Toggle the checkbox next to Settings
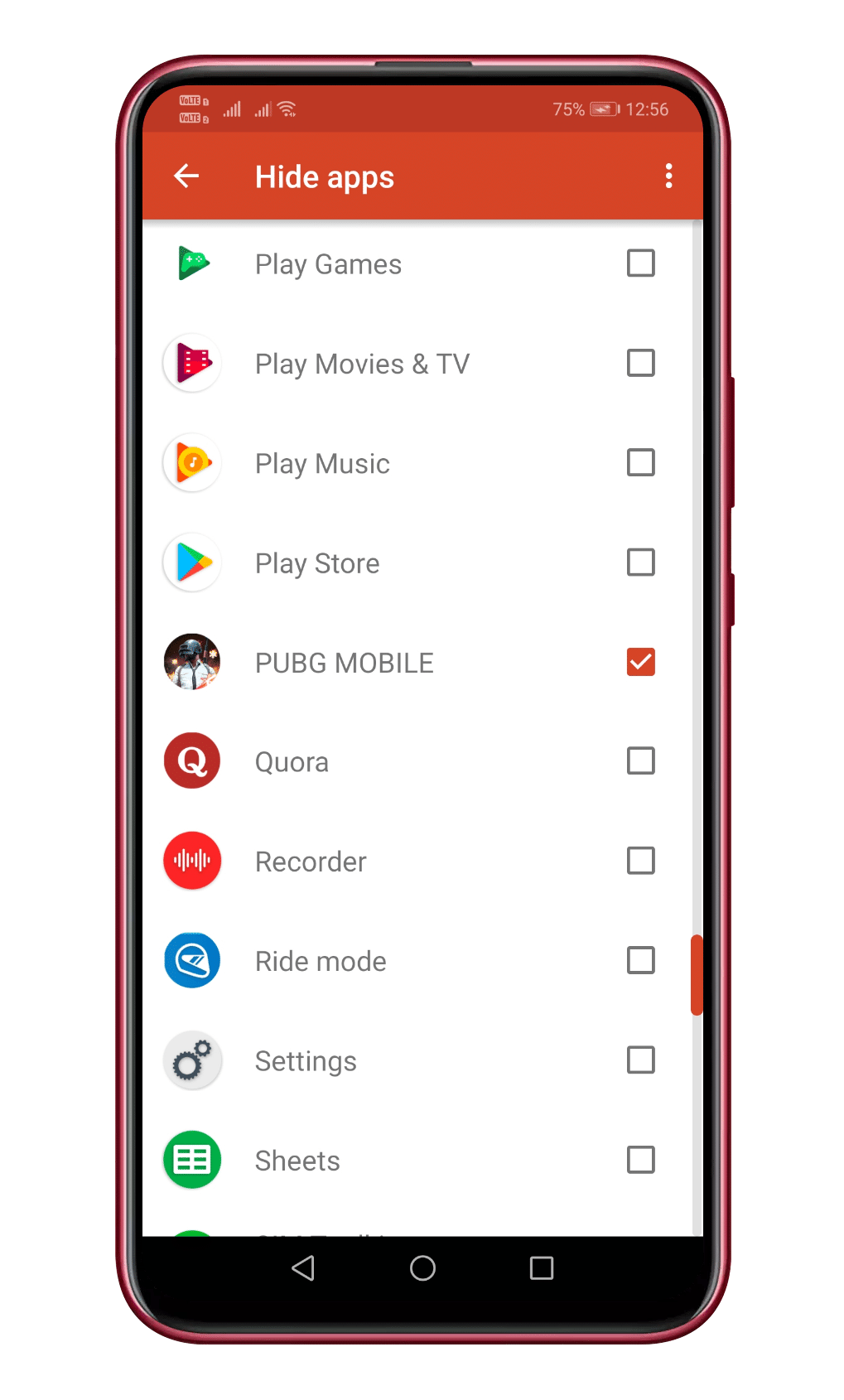This screenshot has width=844, height=1400. (640, 1060)
